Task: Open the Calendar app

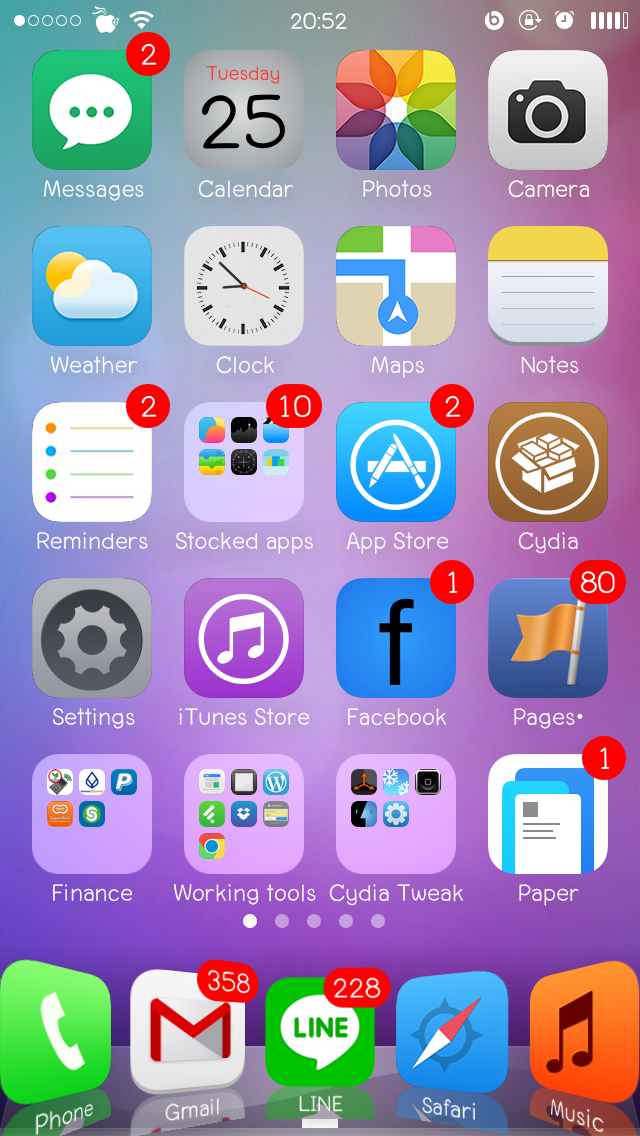Action: point(244,110)
